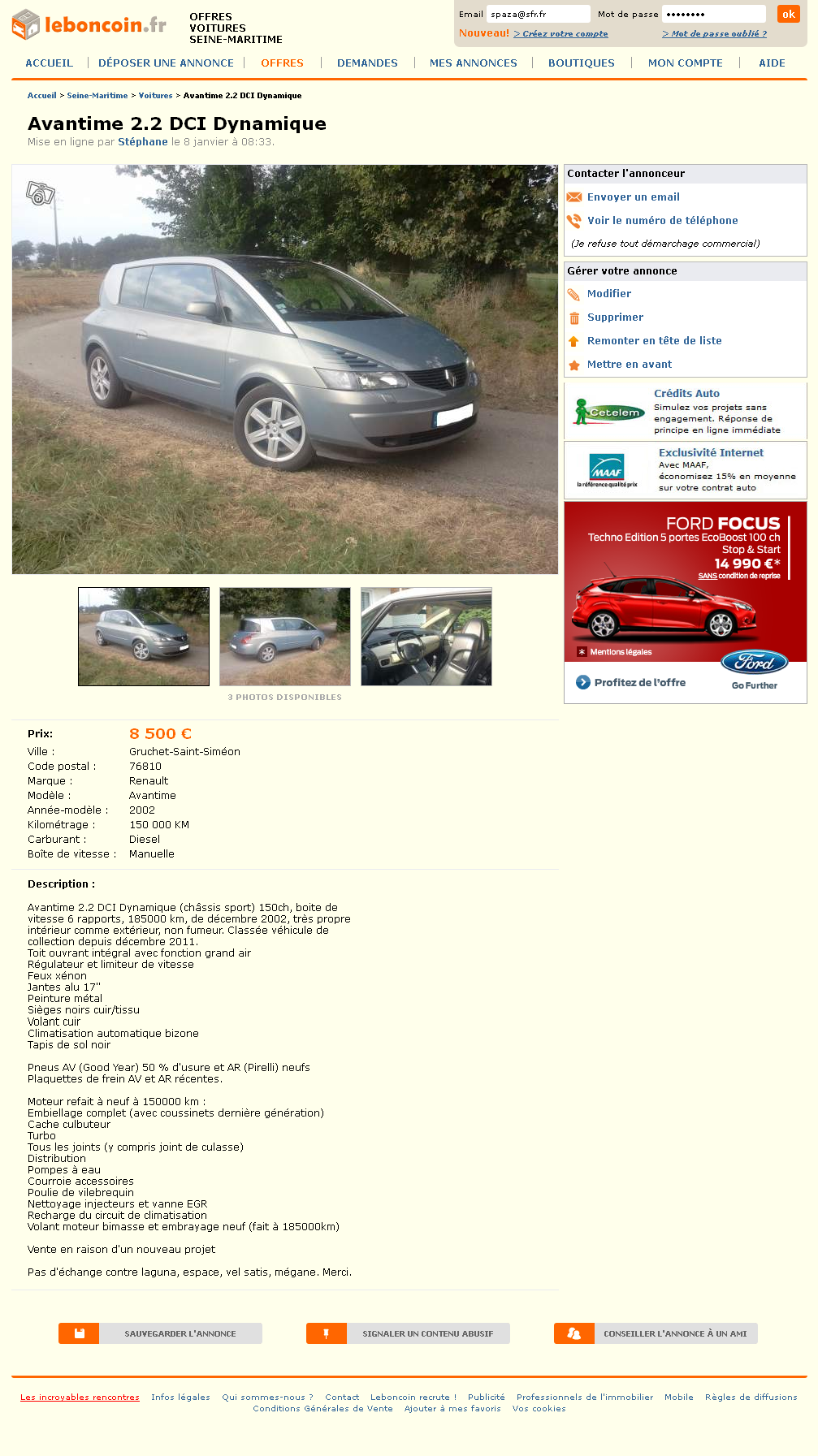This screenshot has width=818, height=1456.
Task: Tap Supprimer to delete the ad
Action: click(x=615, y=318)
